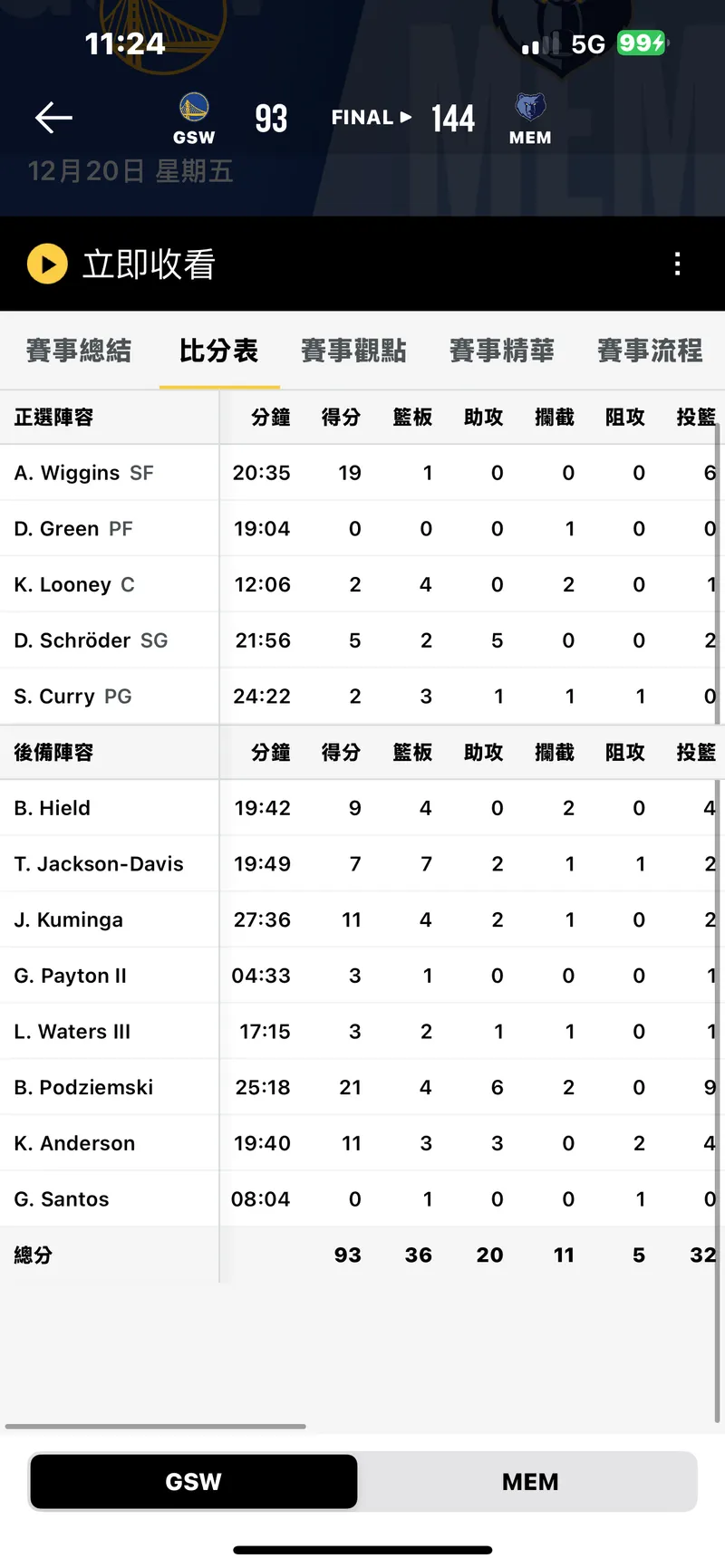Open the 賽事觀點 tab
This screenshot has width=725, height=1568.
[x=353, y=351]
